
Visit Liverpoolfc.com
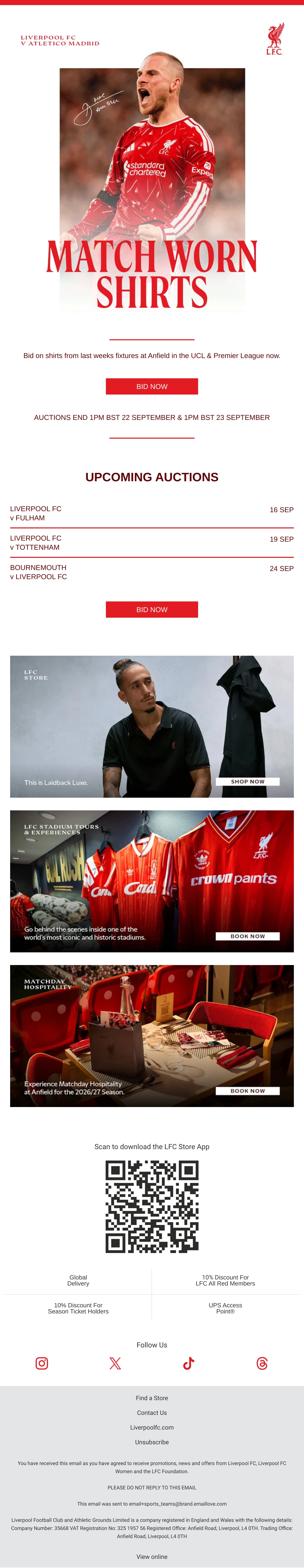coord(152,1427)
